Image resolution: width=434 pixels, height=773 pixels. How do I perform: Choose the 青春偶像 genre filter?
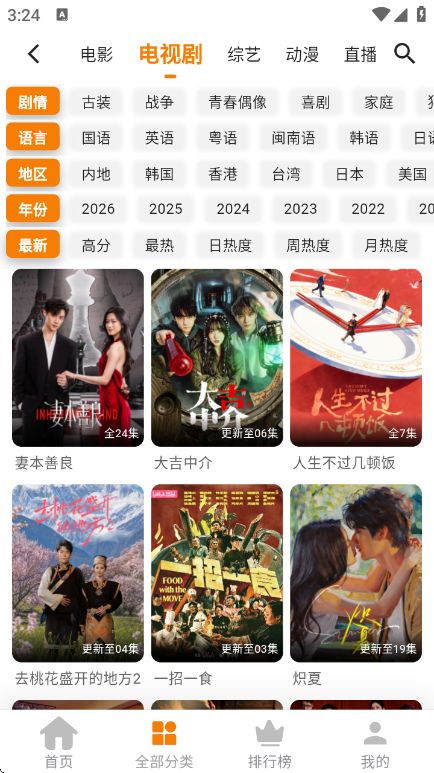pos(237,102)
